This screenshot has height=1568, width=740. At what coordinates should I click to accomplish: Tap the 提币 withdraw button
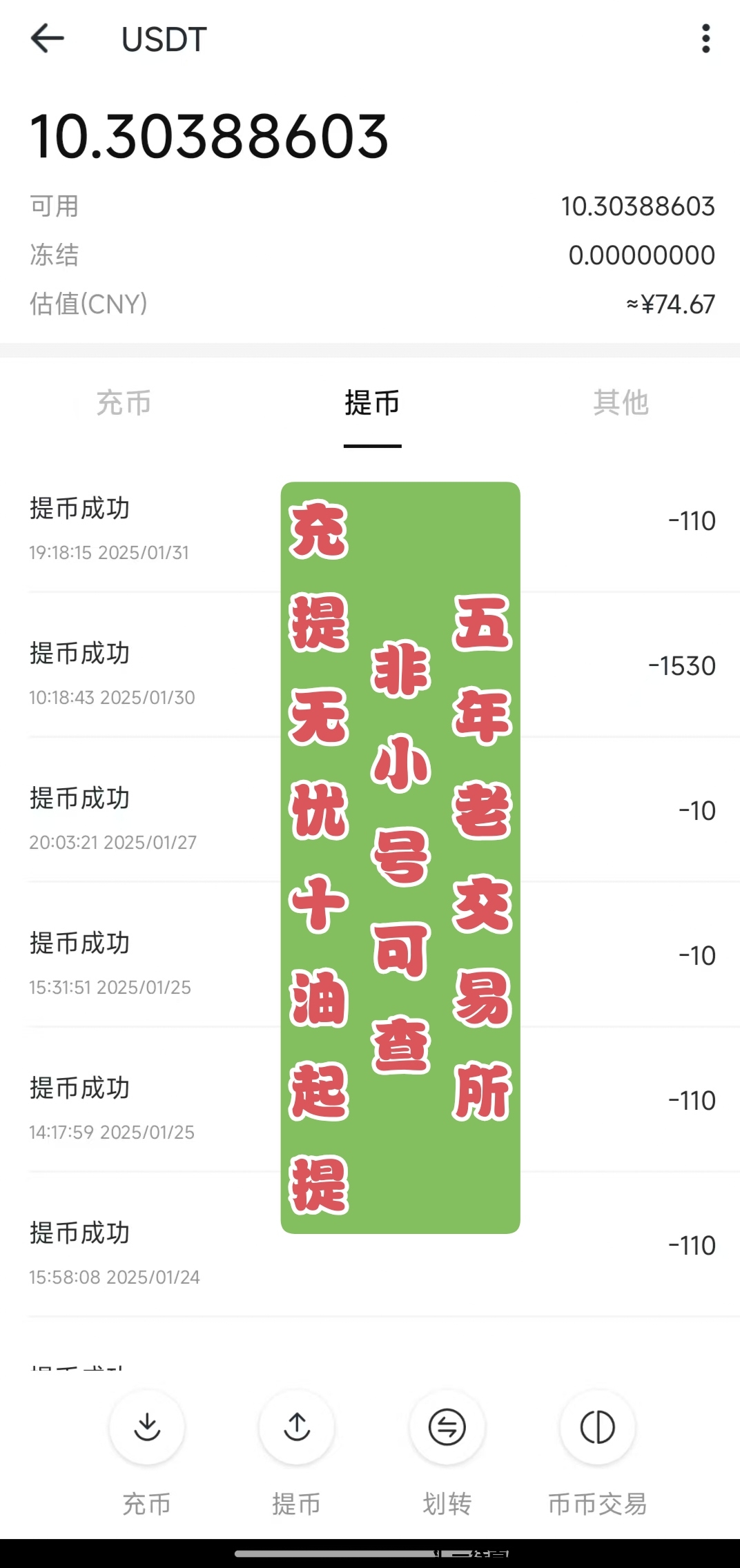(297, 1427)
